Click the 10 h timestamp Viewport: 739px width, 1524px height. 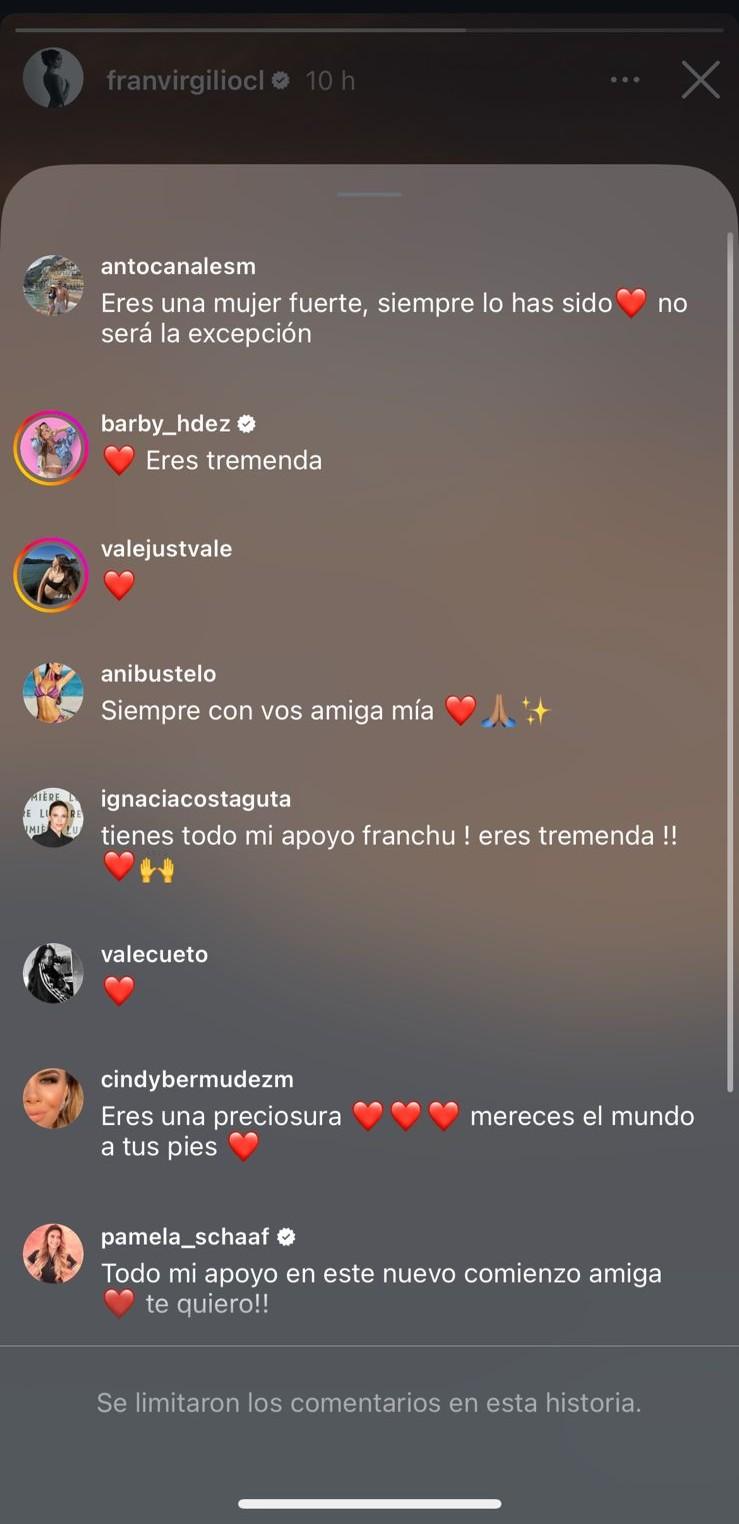pos(330,80)
